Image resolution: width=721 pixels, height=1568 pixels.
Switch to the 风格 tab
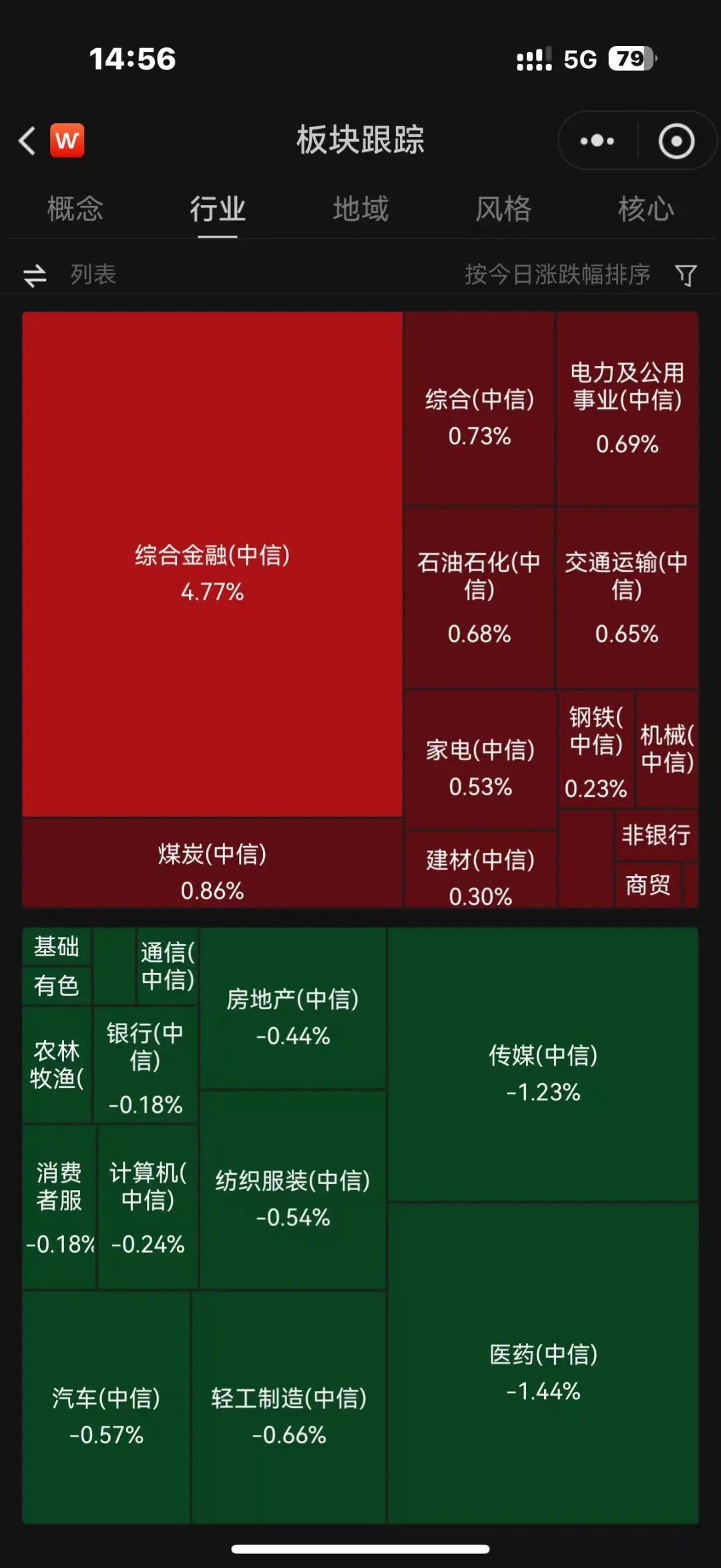point(503,209)
